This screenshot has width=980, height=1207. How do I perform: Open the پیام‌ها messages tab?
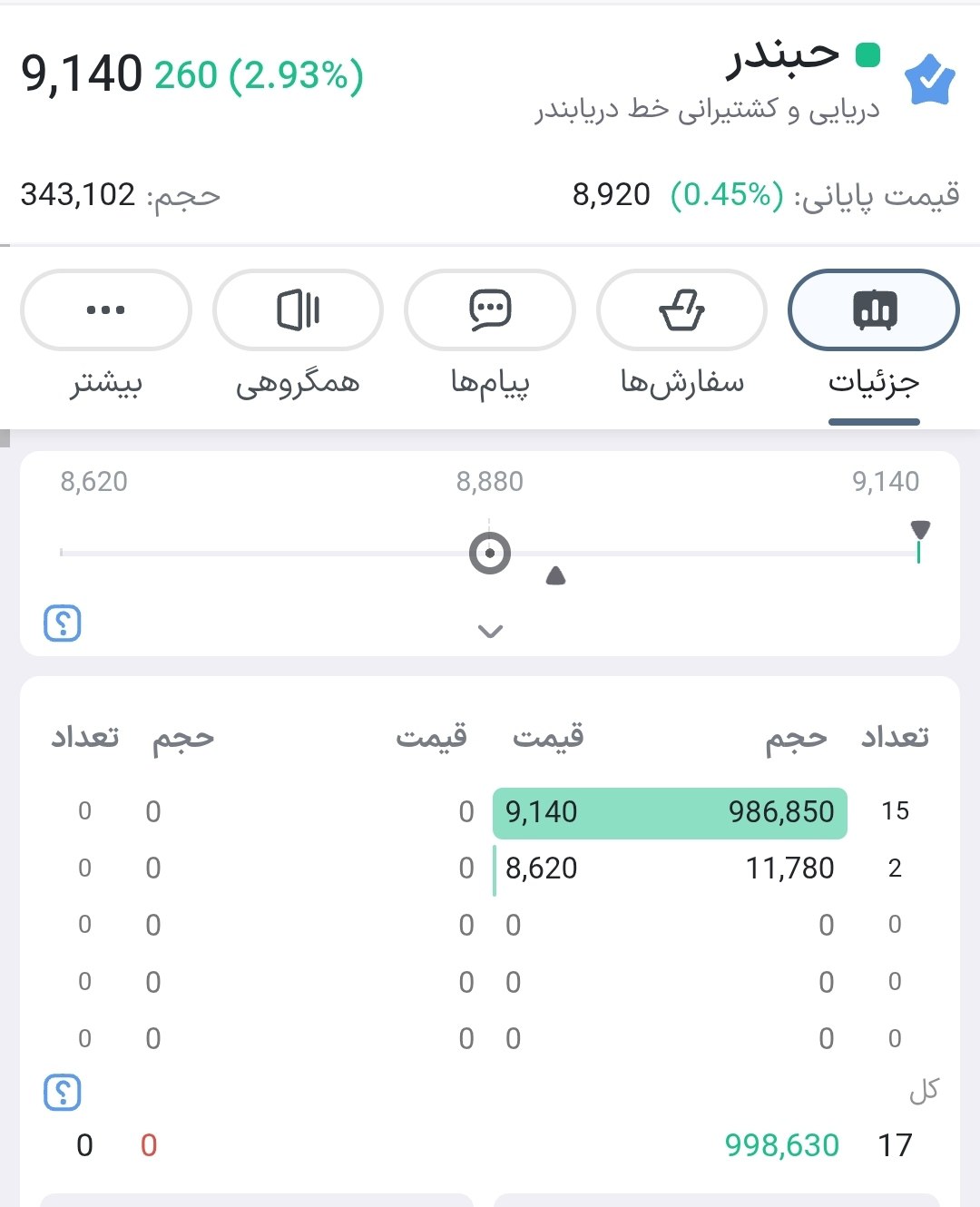tap(490, 310)
